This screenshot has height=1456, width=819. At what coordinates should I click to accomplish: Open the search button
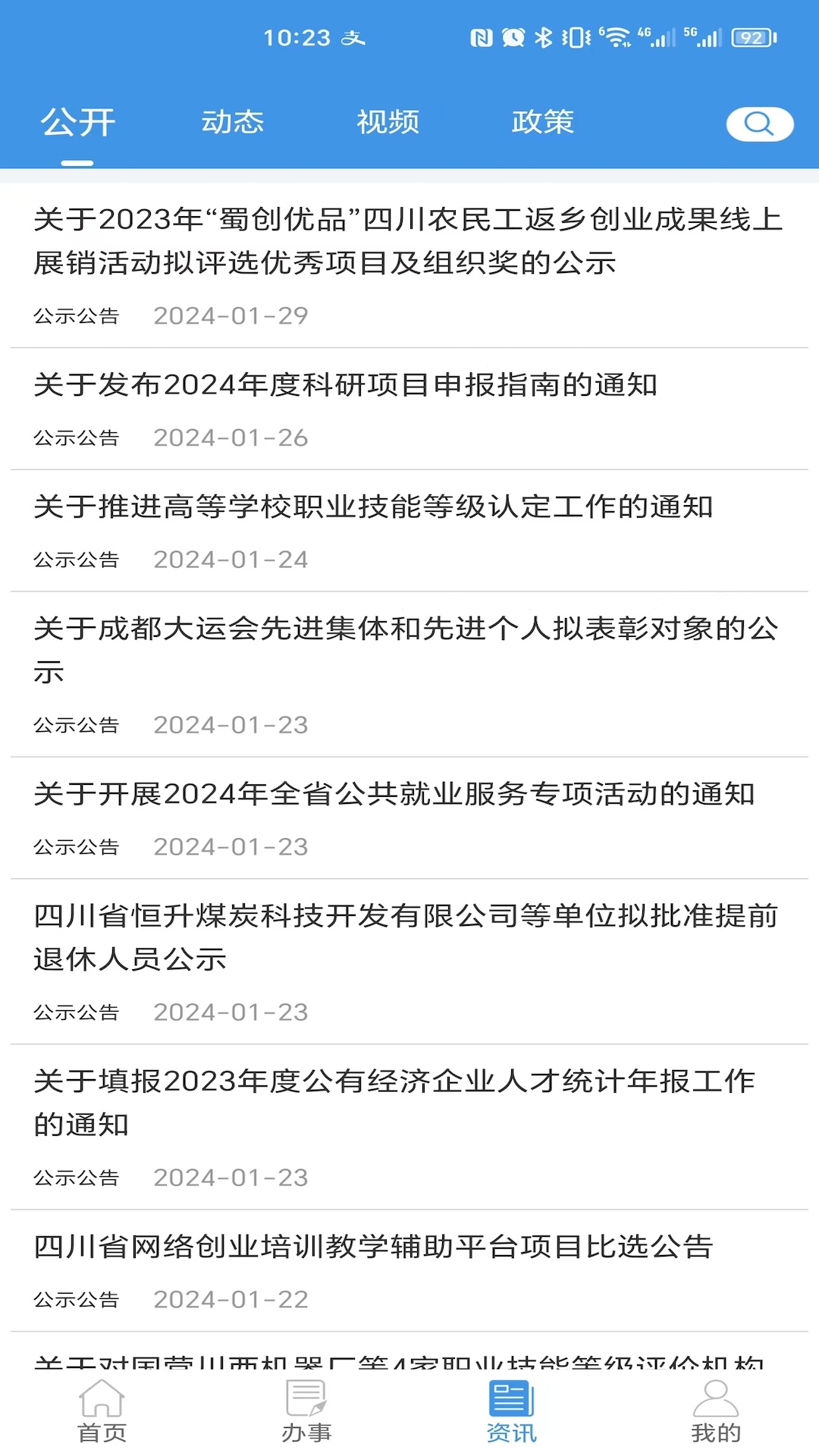[759, 124]
